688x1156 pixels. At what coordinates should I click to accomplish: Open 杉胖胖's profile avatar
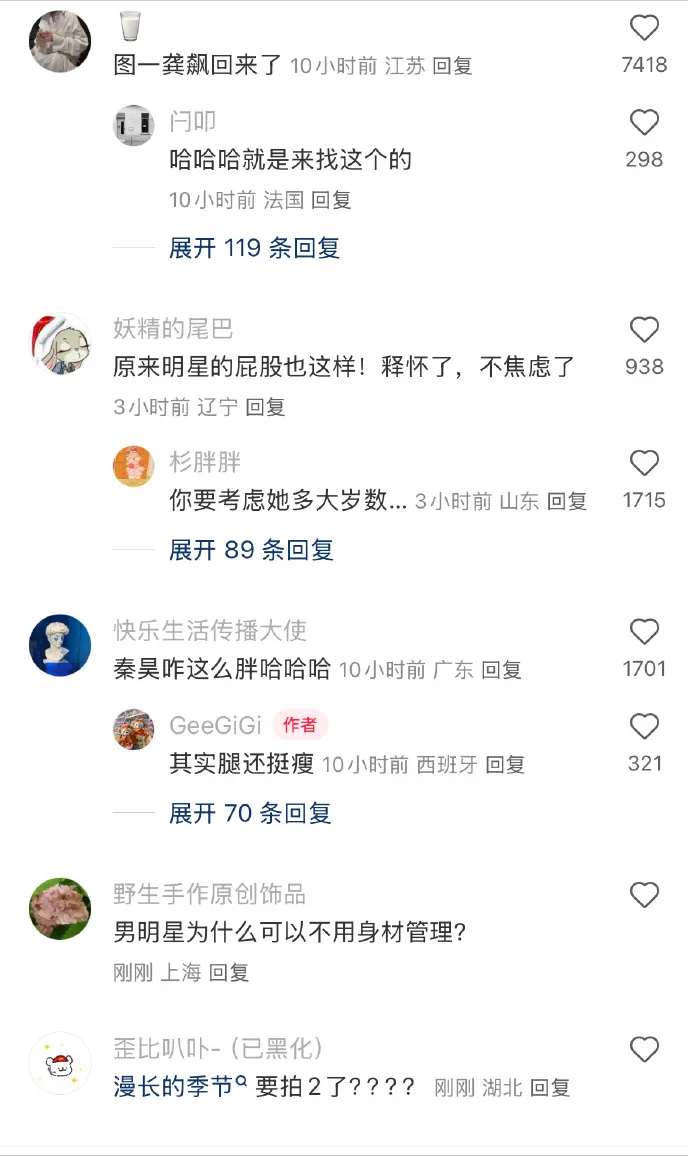[133, 466]
